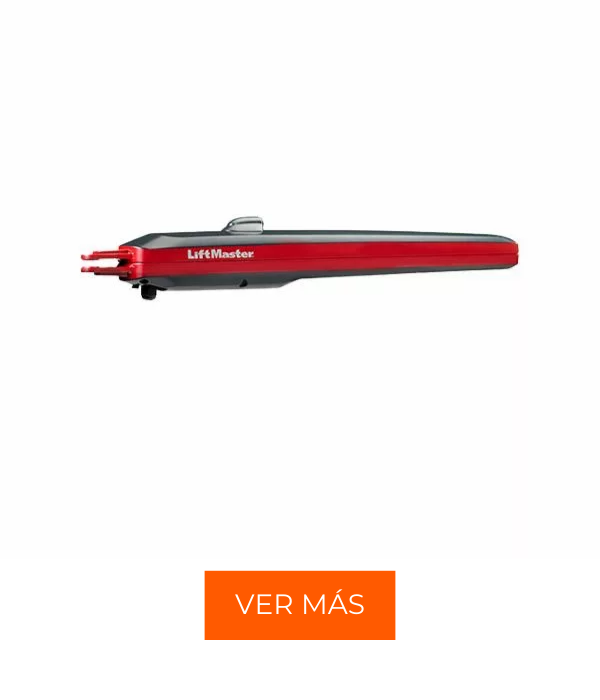The image size is (600, 700).
Task: Open the LiftMaster gate opener product image
Action: [x=300, y=258]
